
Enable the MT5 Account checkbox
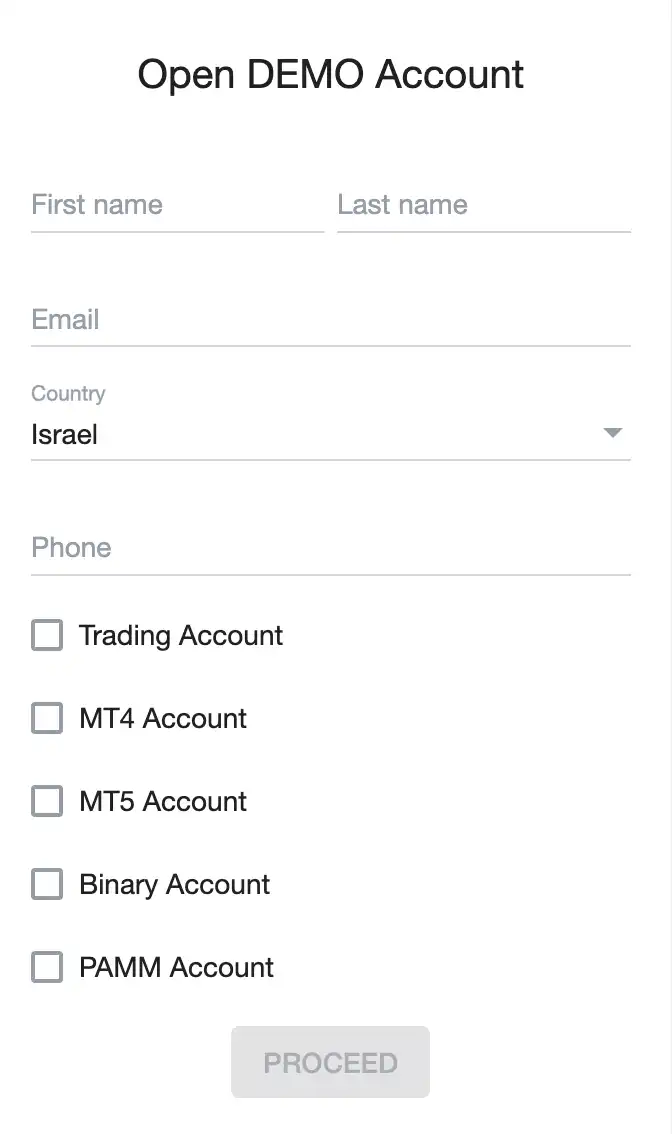47,801
